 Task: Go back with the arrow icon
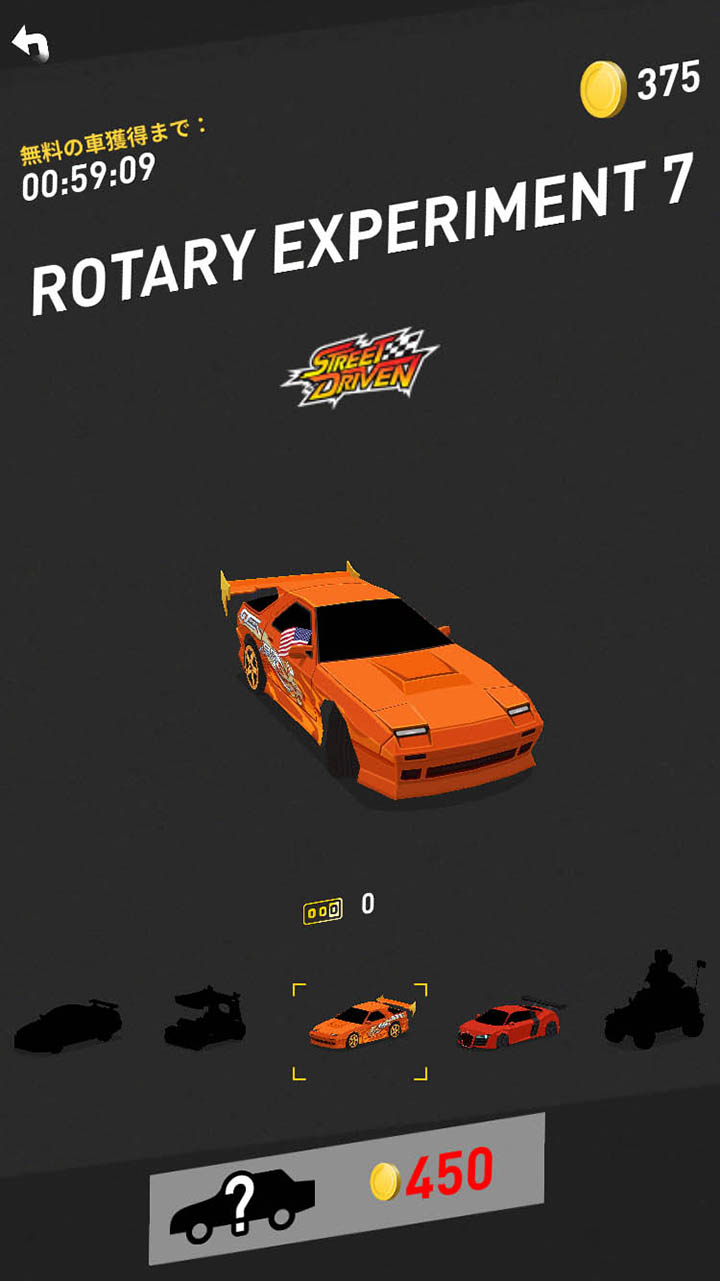pyautogui.click(x=30, y=43)
